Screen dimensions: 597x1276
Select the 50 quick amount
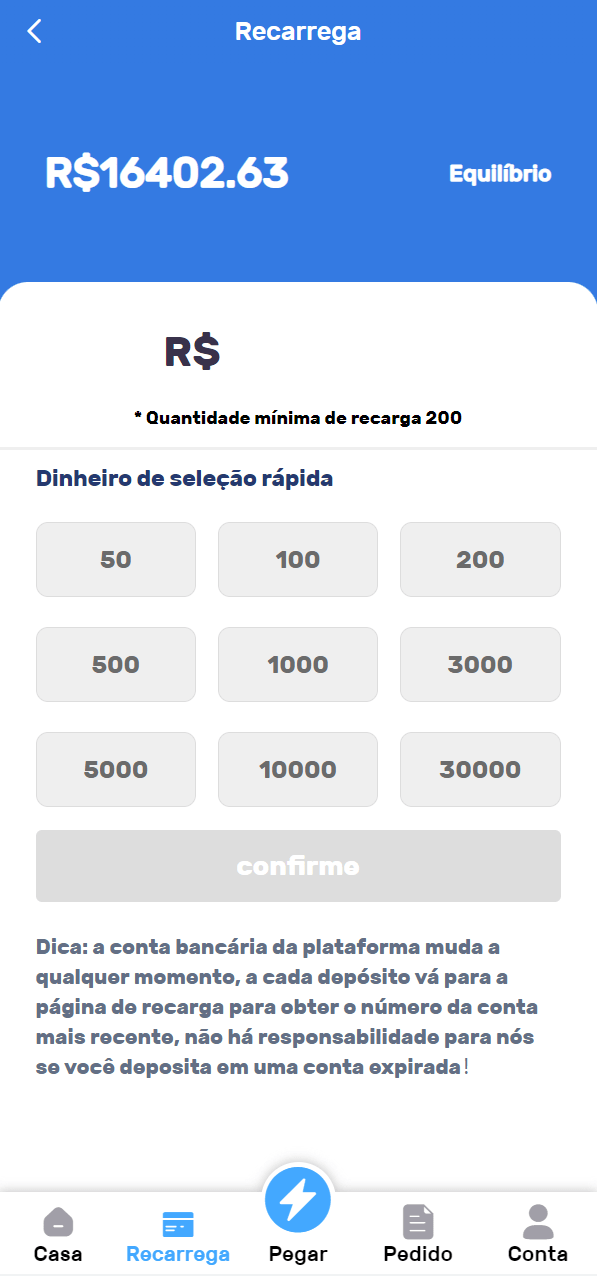point(116,560)
